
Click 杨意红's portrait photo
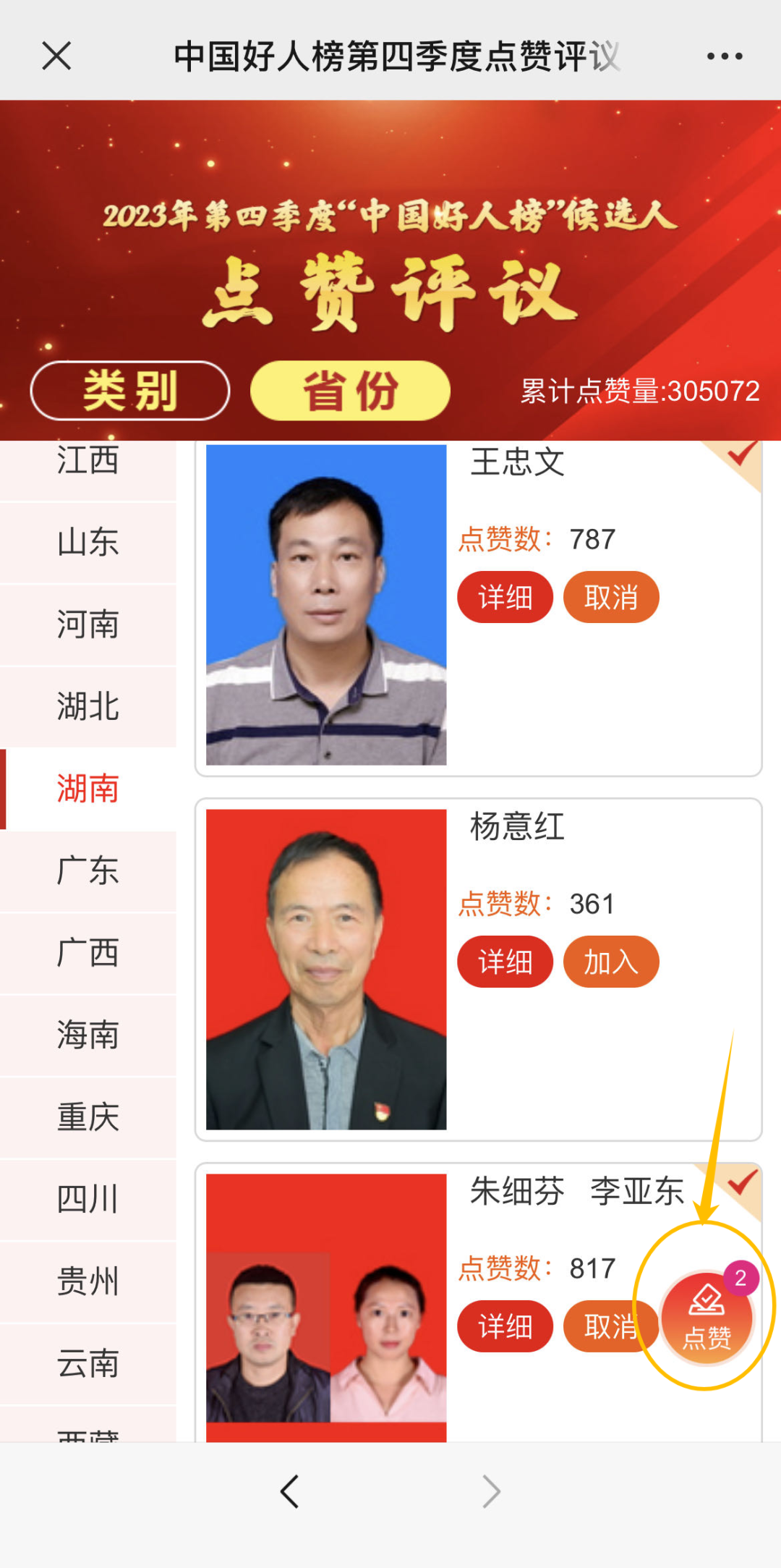[327, 966]
